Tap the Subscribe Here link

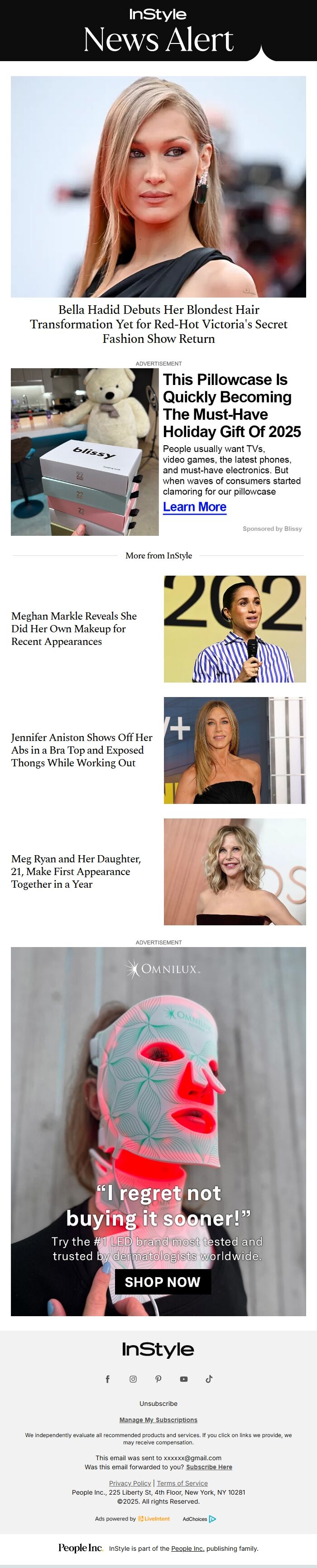point(209,1467)
